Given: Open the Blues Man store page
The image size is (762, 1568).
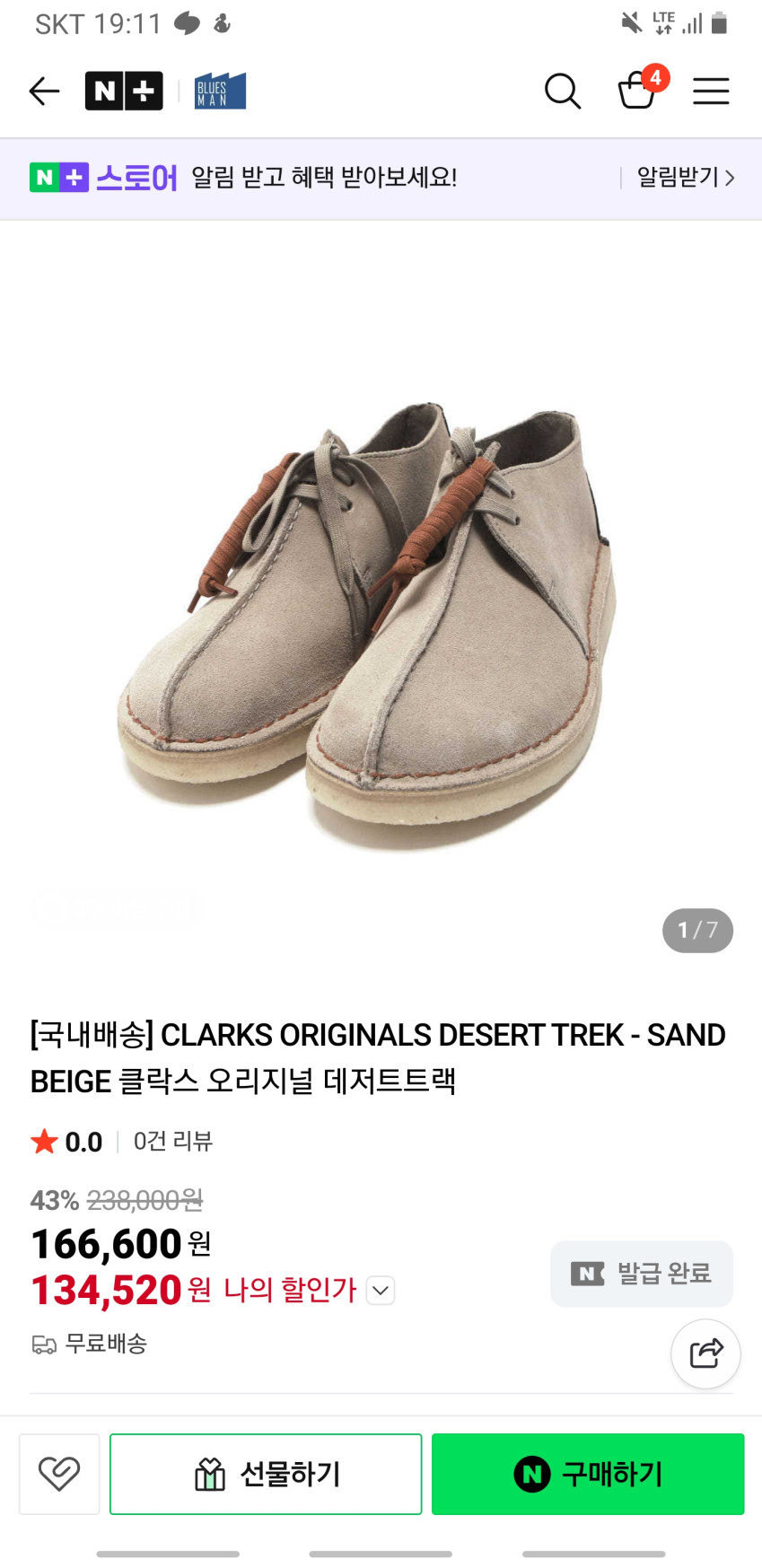Looking at the screenshot, I should click(220, 91).
